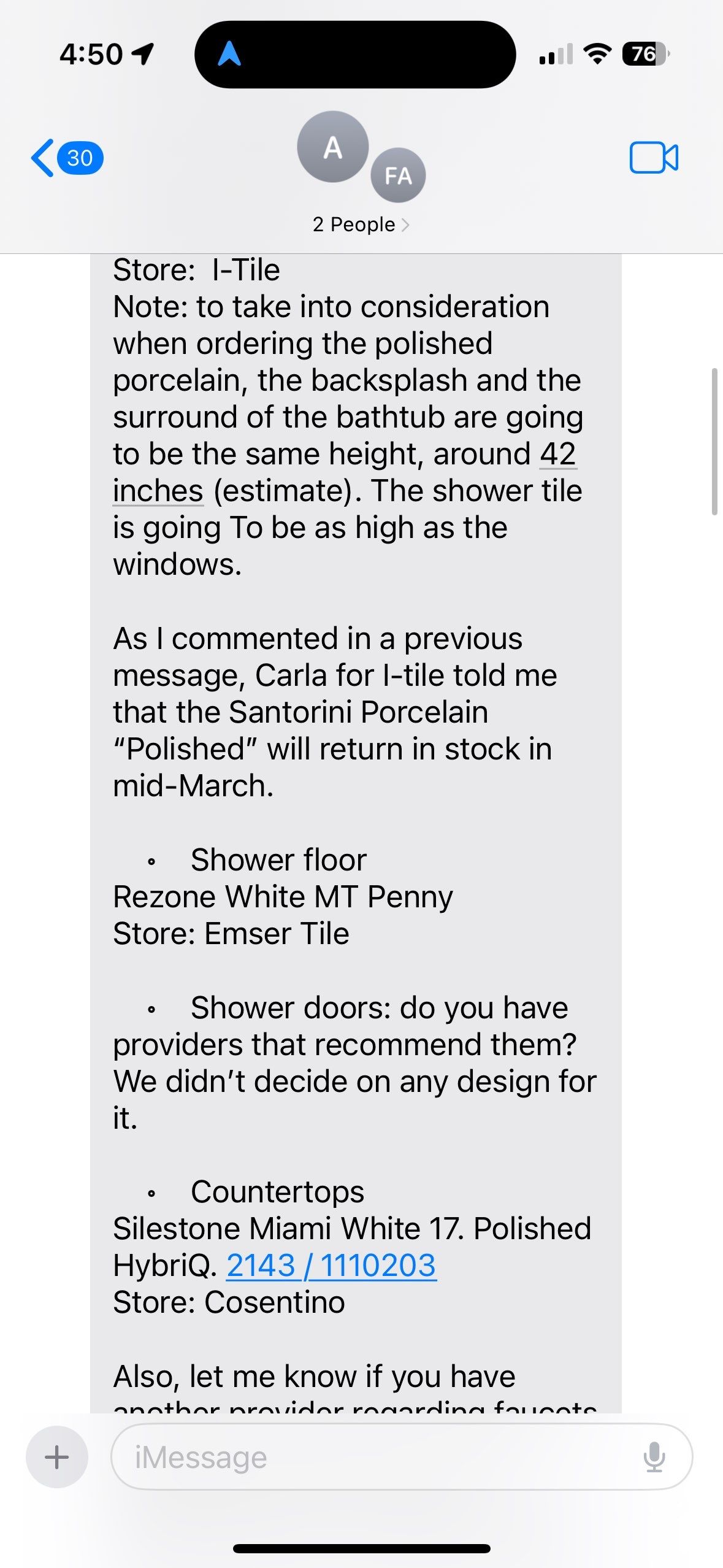This screenshot has height=1568, width=723.
Task: Tap the dictation microphone in the message field
Action: (654, 1458)
